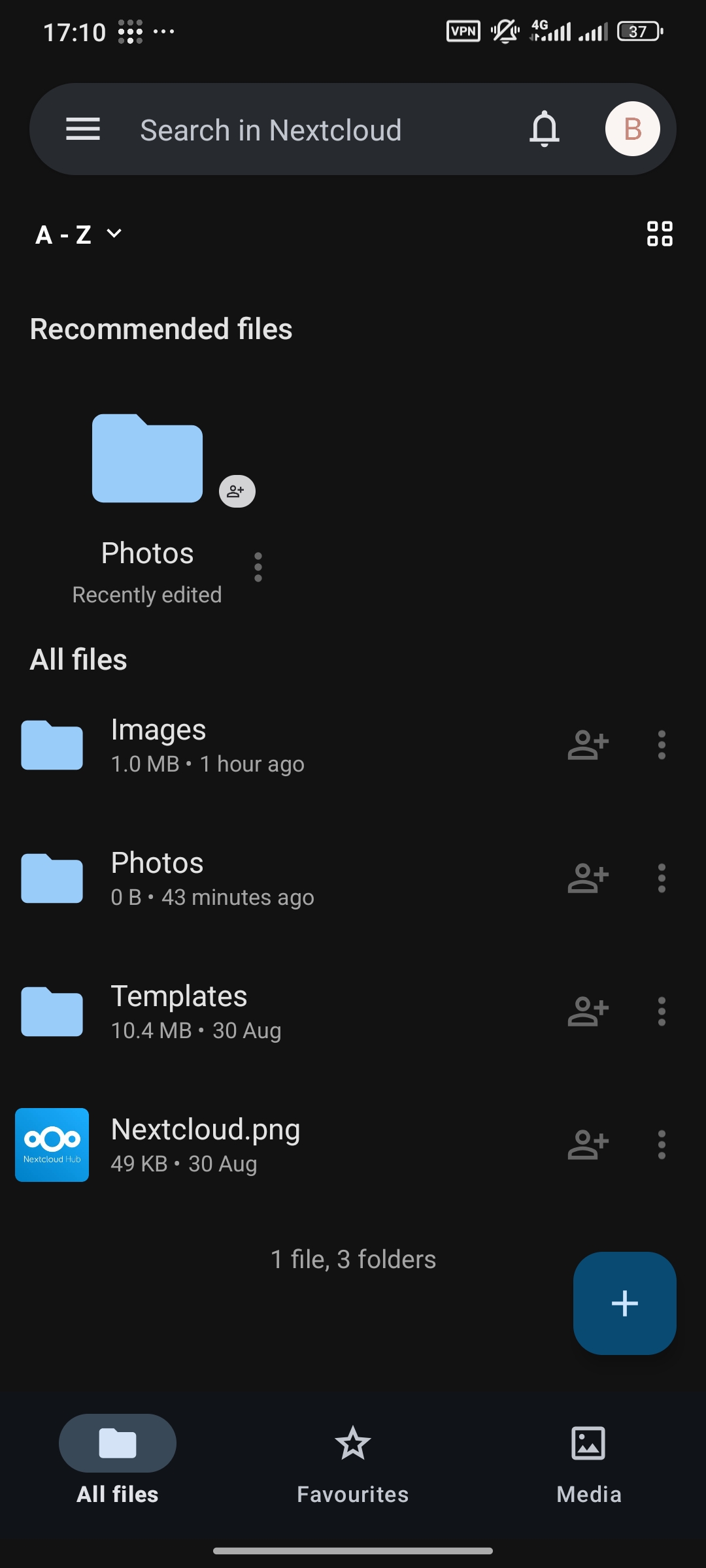
Task: Expand the A - Z sort dropdown
Action: (78, 234)
